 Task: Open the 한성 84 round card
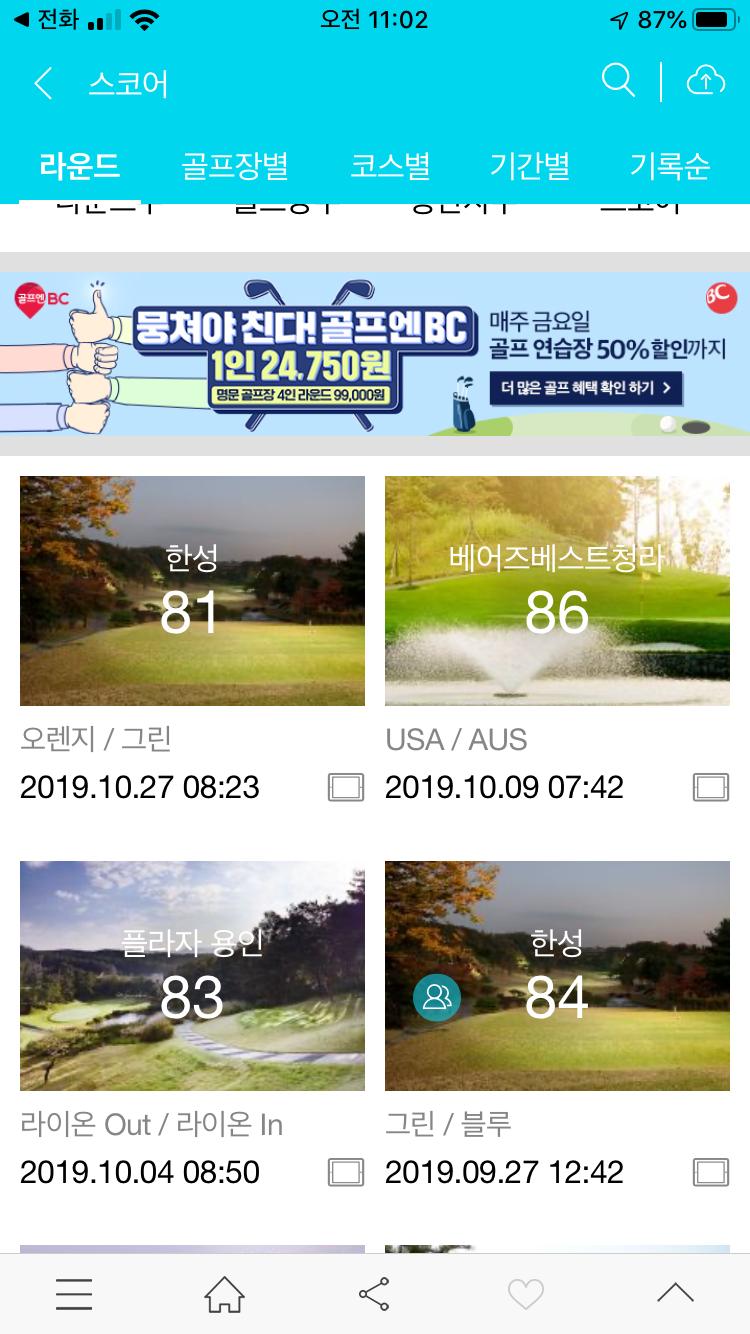(x=557, y=975)
